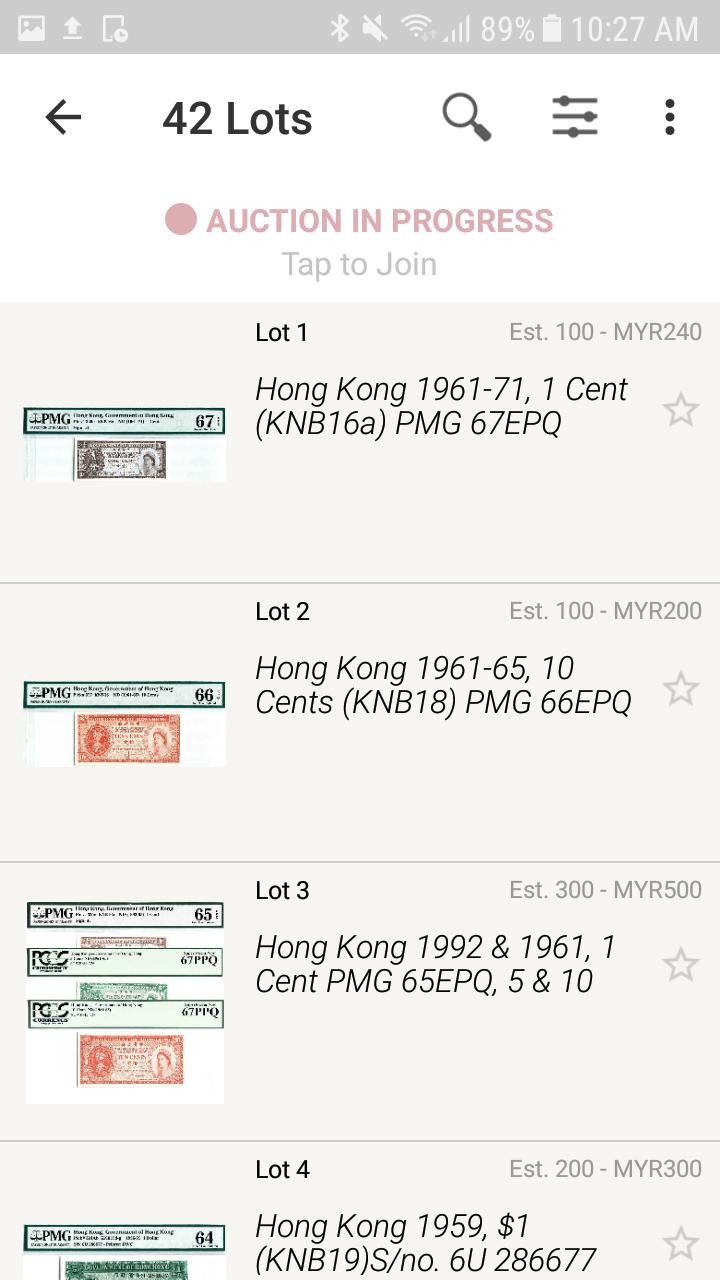Star Lot 3 as a favorite
This screenshot has width=720, height=1280.
(681, 965)
